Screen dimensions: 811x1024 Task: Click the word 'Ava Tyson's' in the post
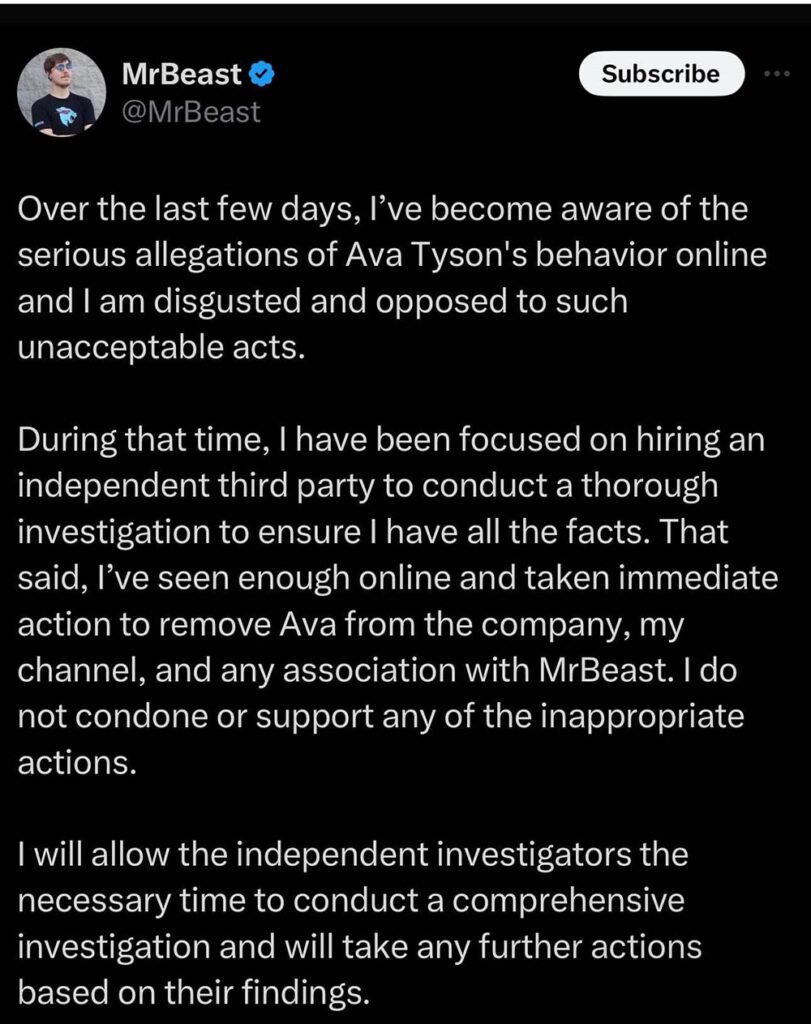437,254
